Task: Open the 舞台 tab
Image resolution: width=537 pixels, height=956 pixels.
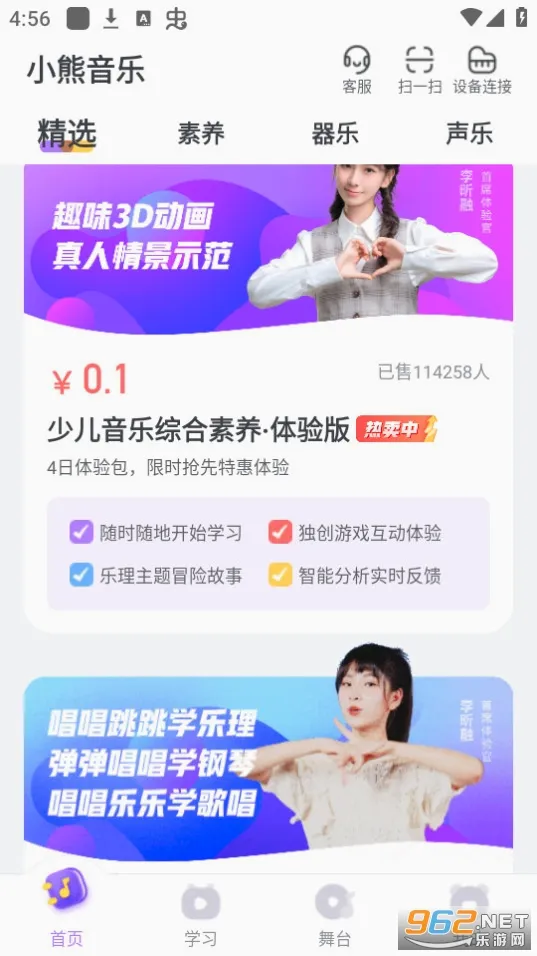Action: (x=335, y=913)
